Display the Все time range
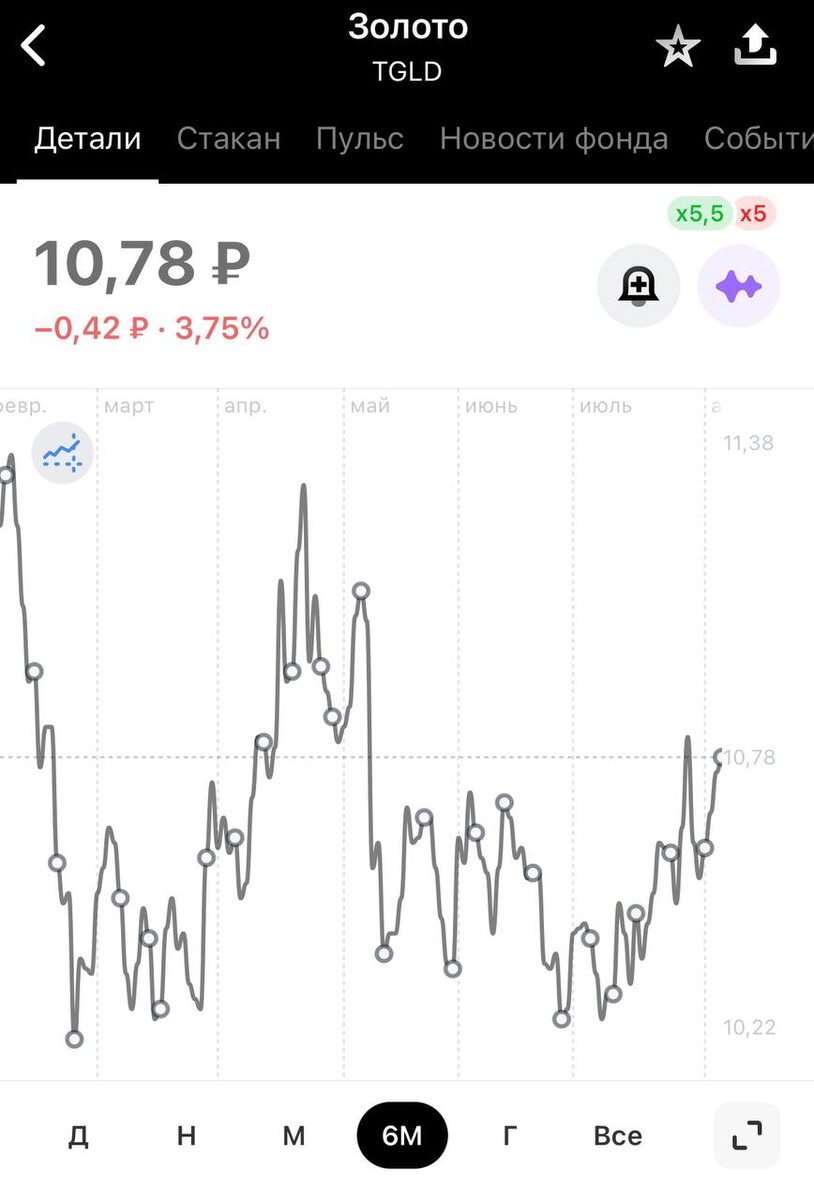 [x=617, y=1136]
